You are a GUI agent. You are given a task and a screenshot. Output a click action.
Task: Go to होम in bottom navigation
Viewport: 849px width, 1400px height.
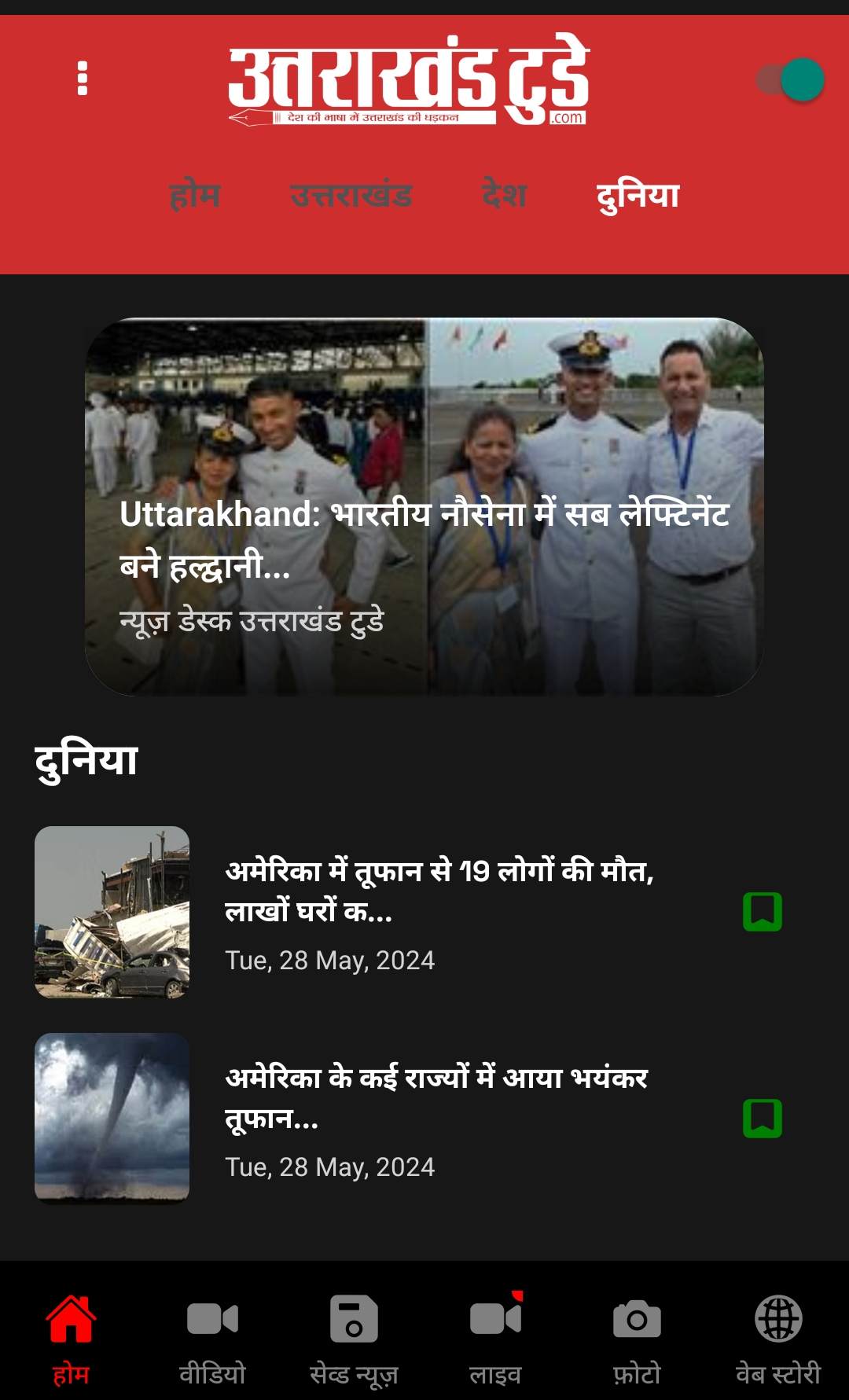click(71, 1336)
